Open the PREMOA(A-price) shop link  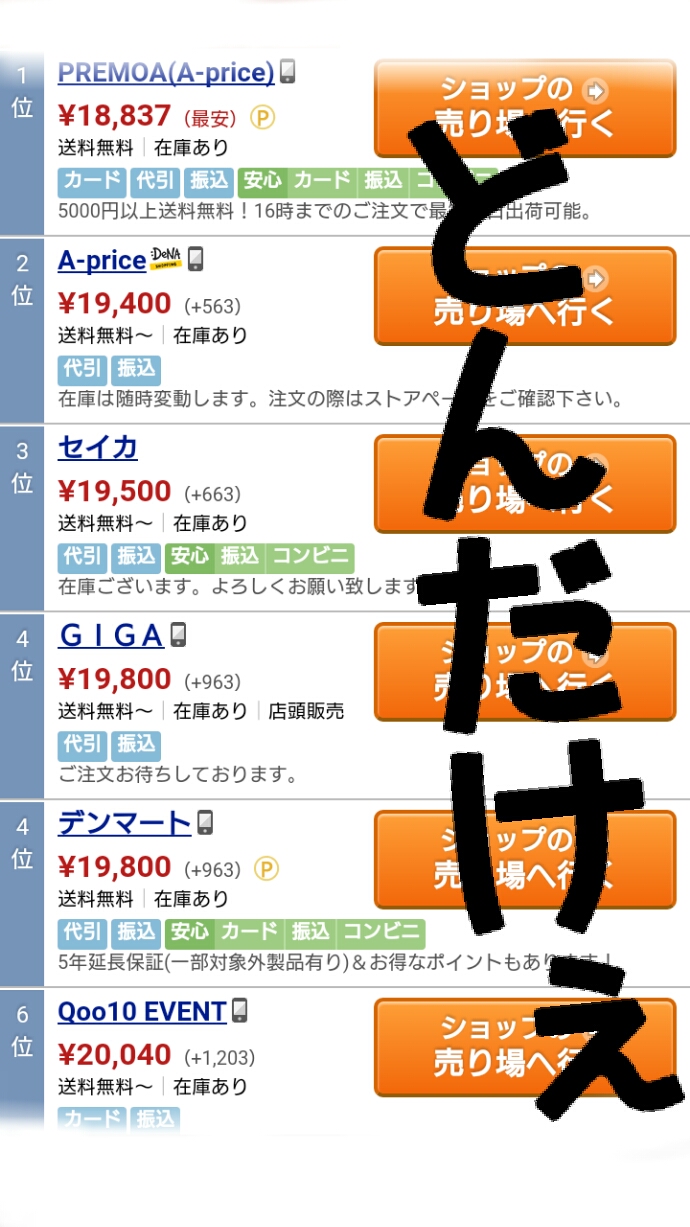166,72
